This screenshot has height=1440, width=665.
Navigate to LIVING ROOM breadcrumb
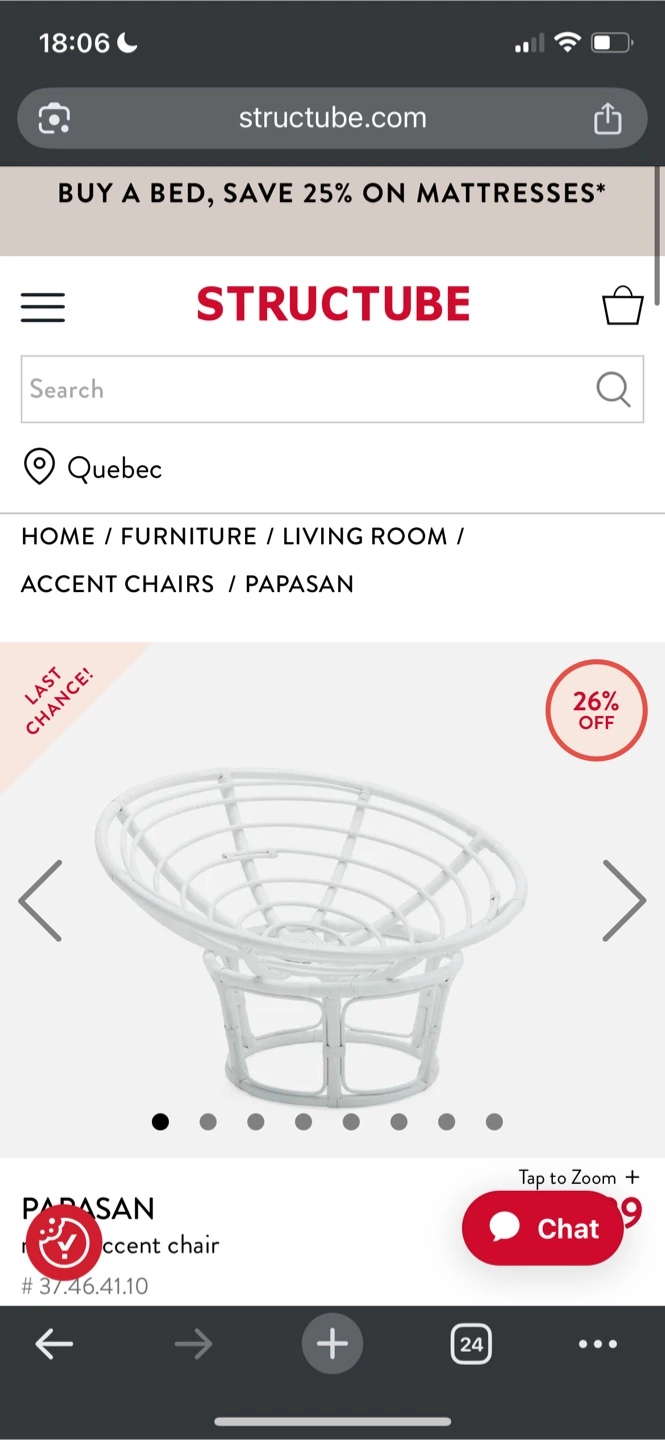pyautogui.click(x=364, y=536)
